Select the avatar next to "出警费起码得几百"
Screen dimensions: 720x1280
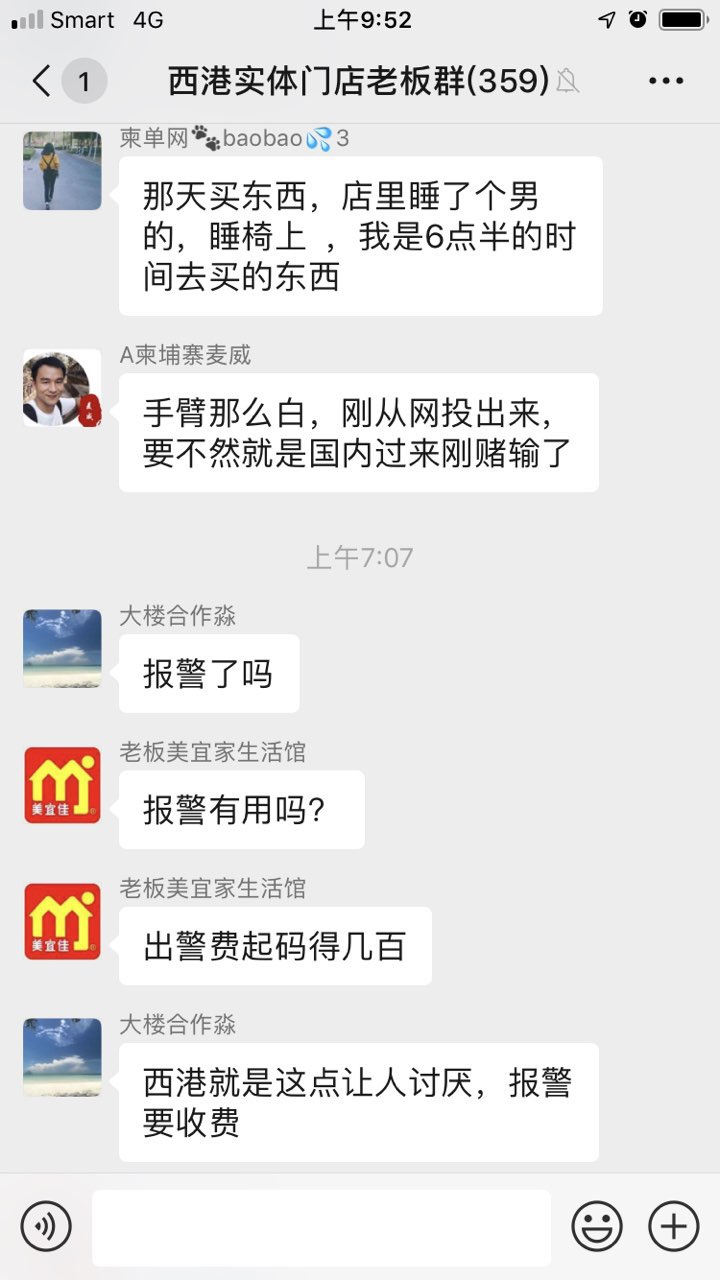(62, 921)
